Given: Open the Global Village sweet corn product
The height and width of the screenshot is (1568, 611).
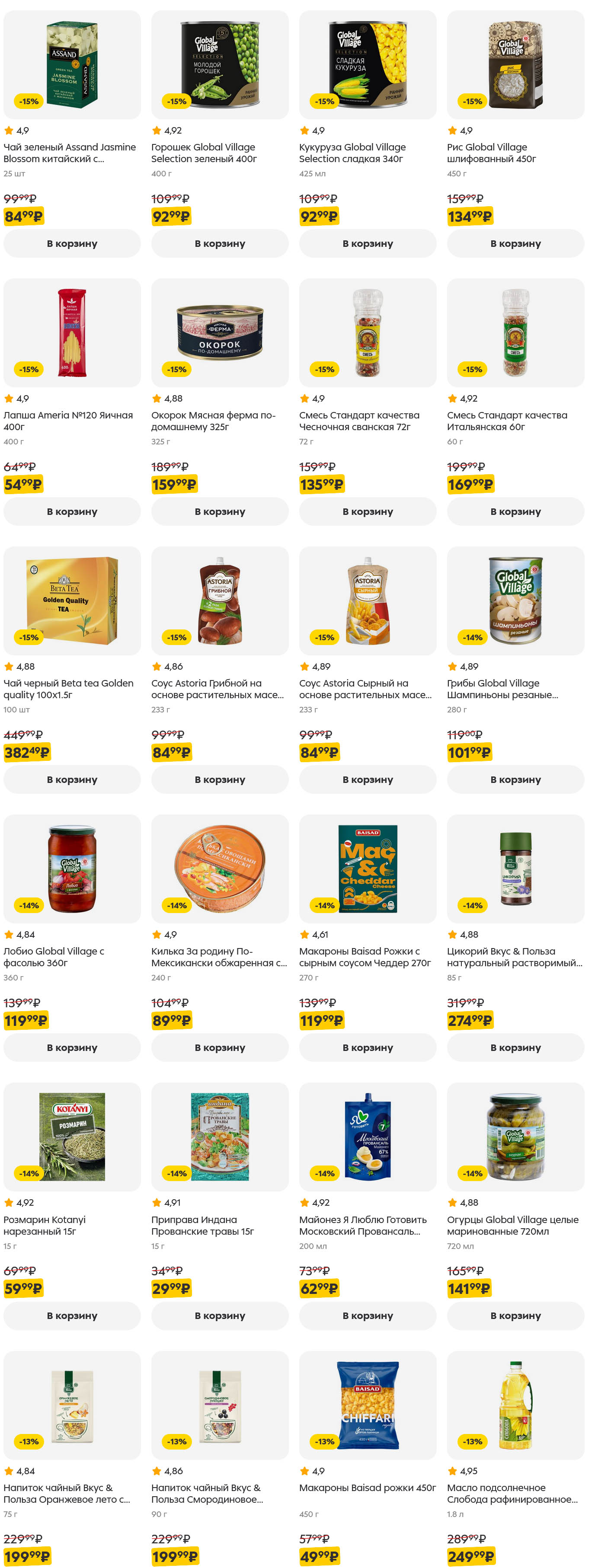Looking at the screenshot, I should tap(368, 65).
